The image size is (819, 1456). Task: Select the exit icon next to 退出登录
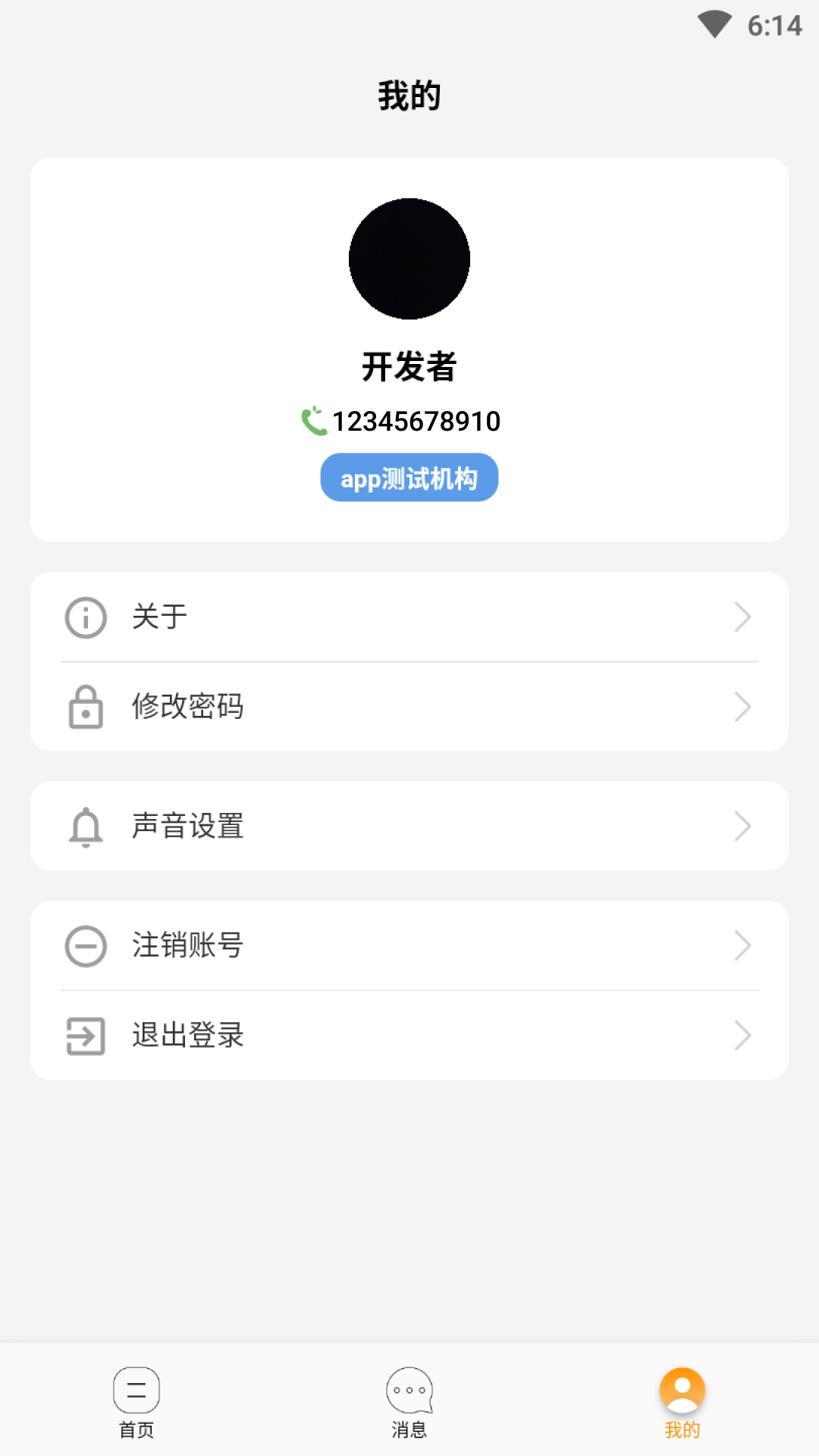point(85,1035)
